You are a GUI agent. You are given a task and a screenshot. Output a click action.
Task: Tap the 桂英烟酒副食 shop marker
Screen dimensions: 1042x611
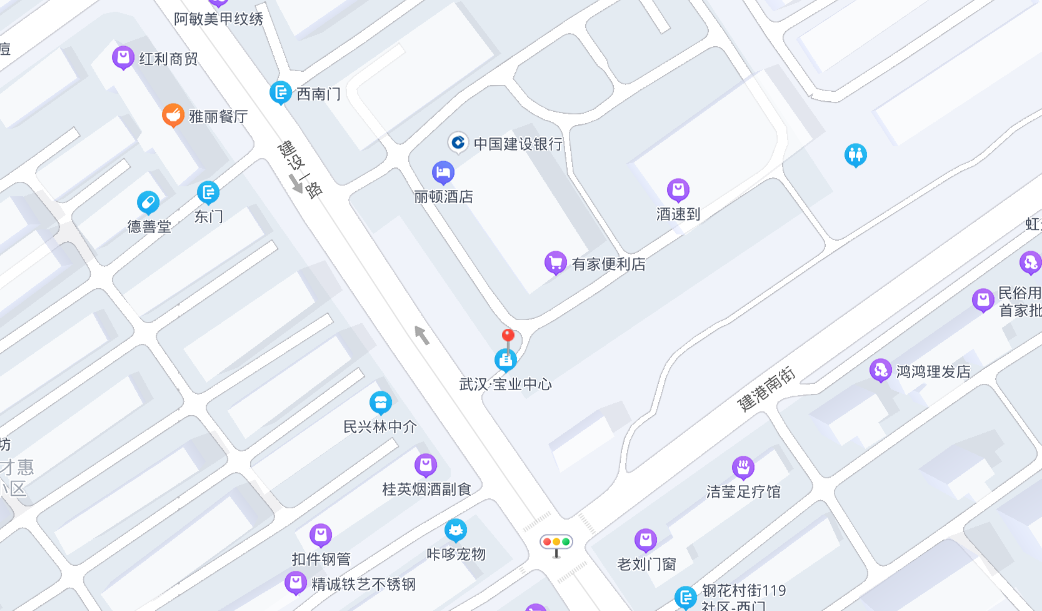coord(426,465)
